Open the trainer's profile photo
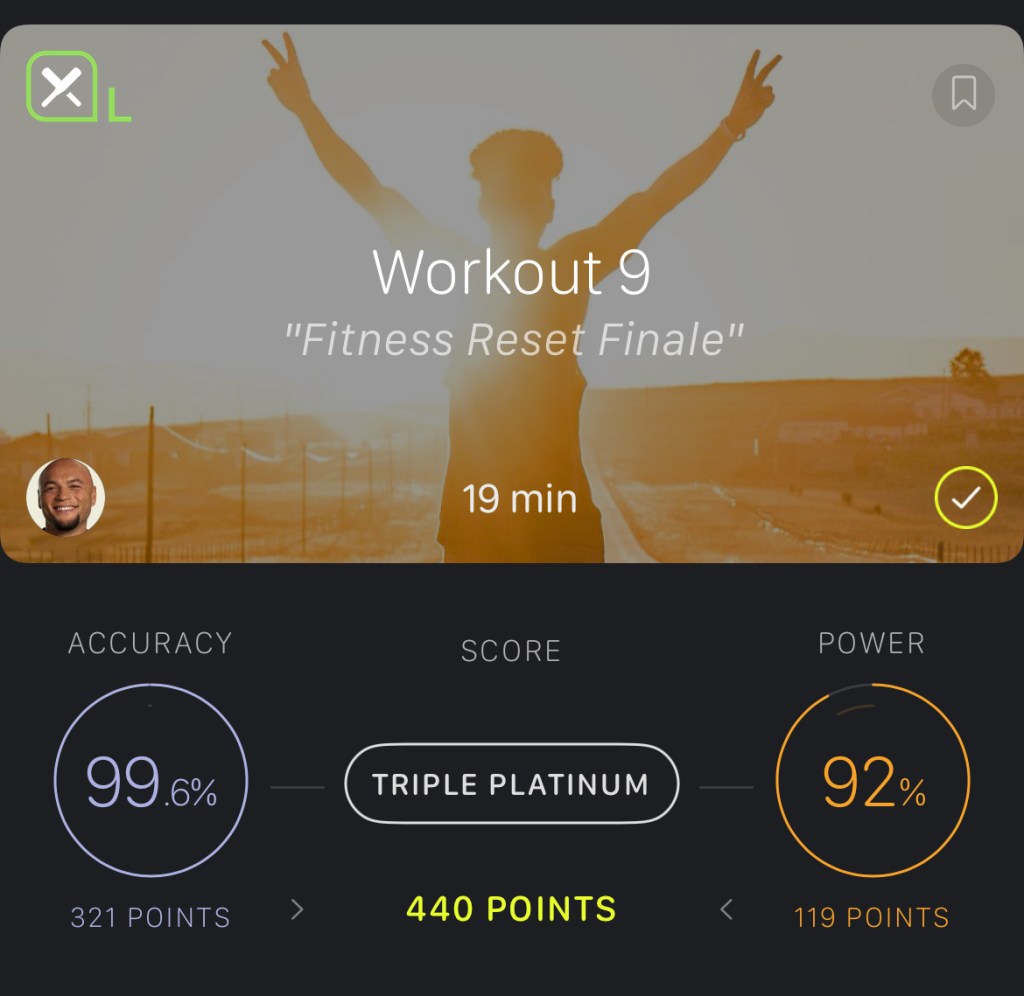This screenshot has width=1024, height=996. click(65, 497)
